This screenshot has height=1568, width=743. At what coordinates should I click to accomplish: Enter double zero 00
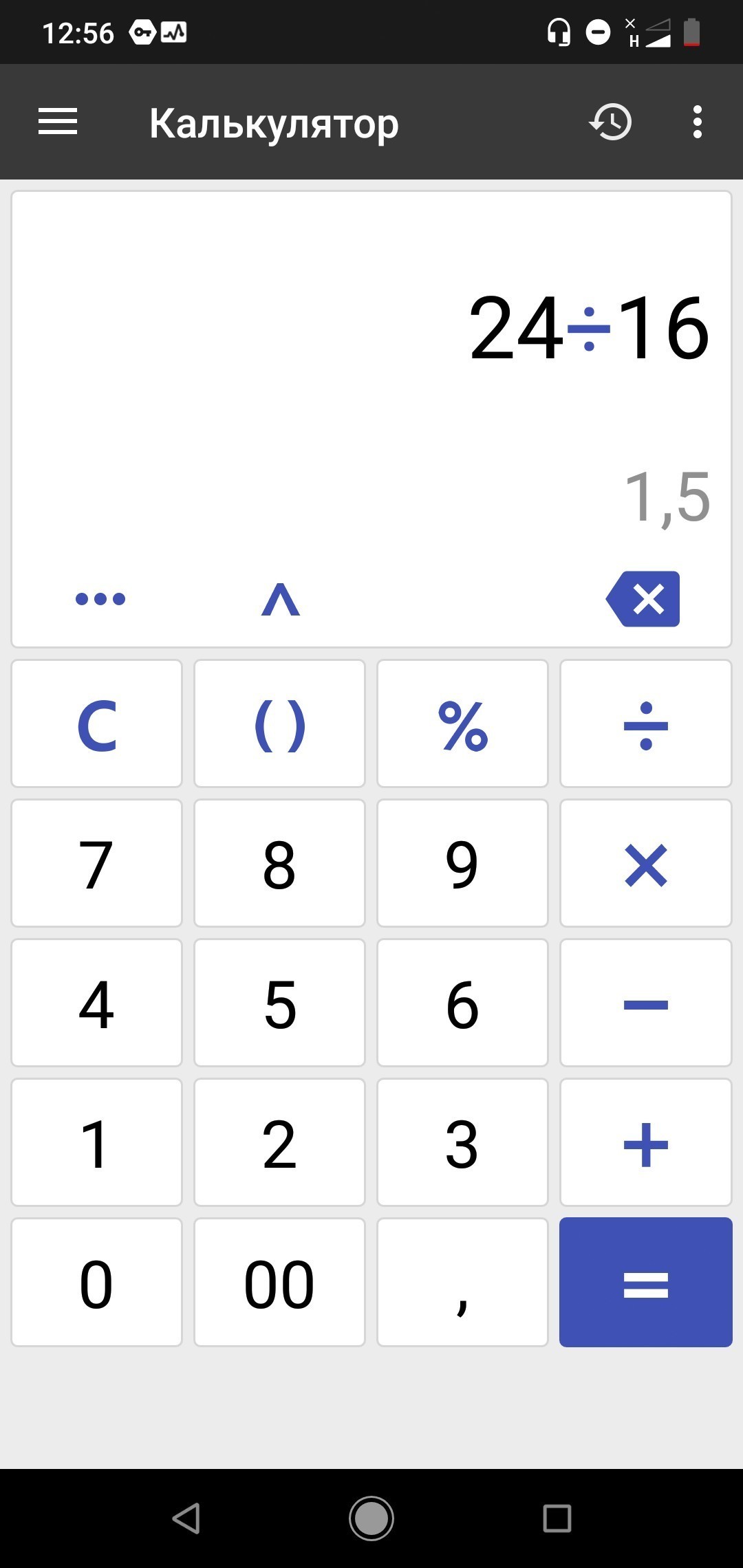tap(279, 1283)
